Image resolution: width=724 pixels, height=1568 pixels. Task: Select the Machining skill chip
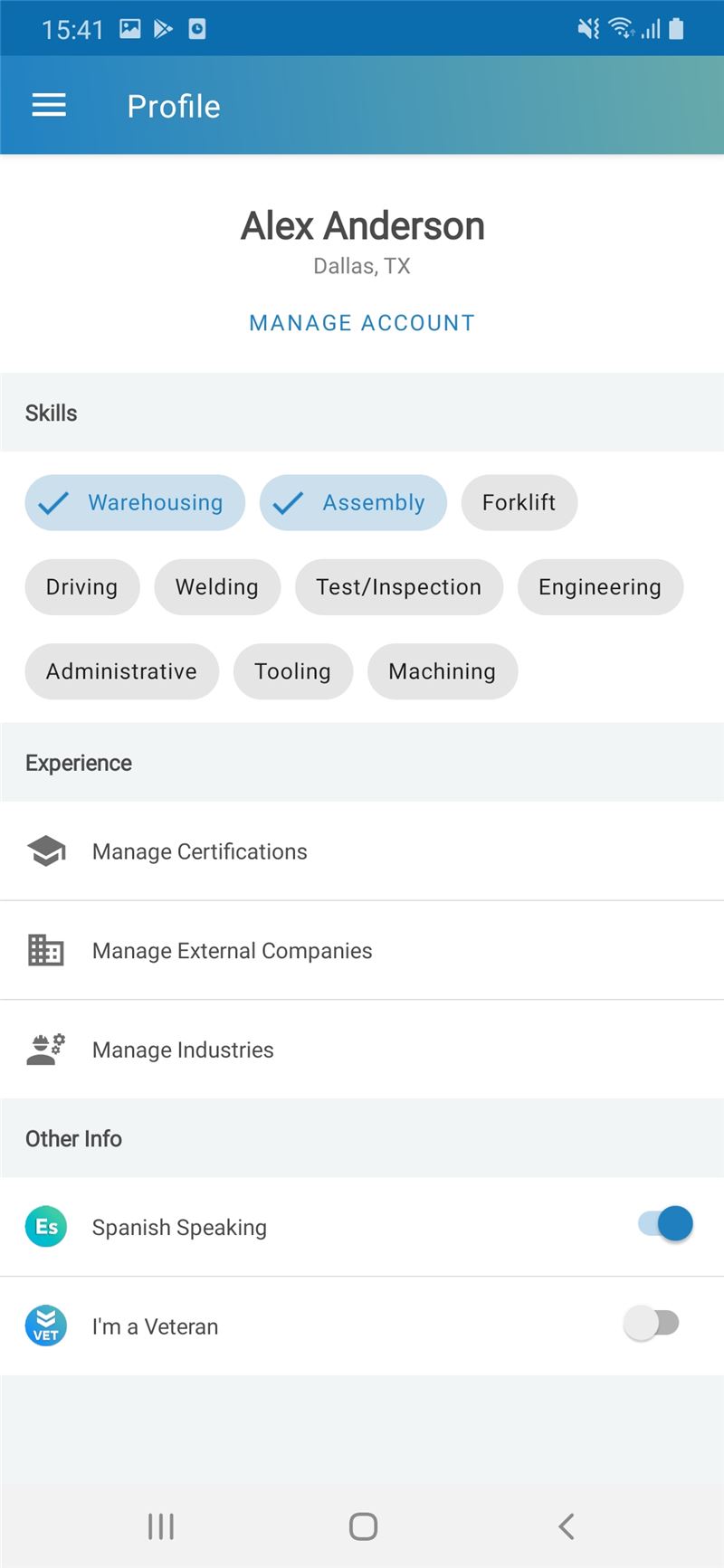(x=443, y=671)
